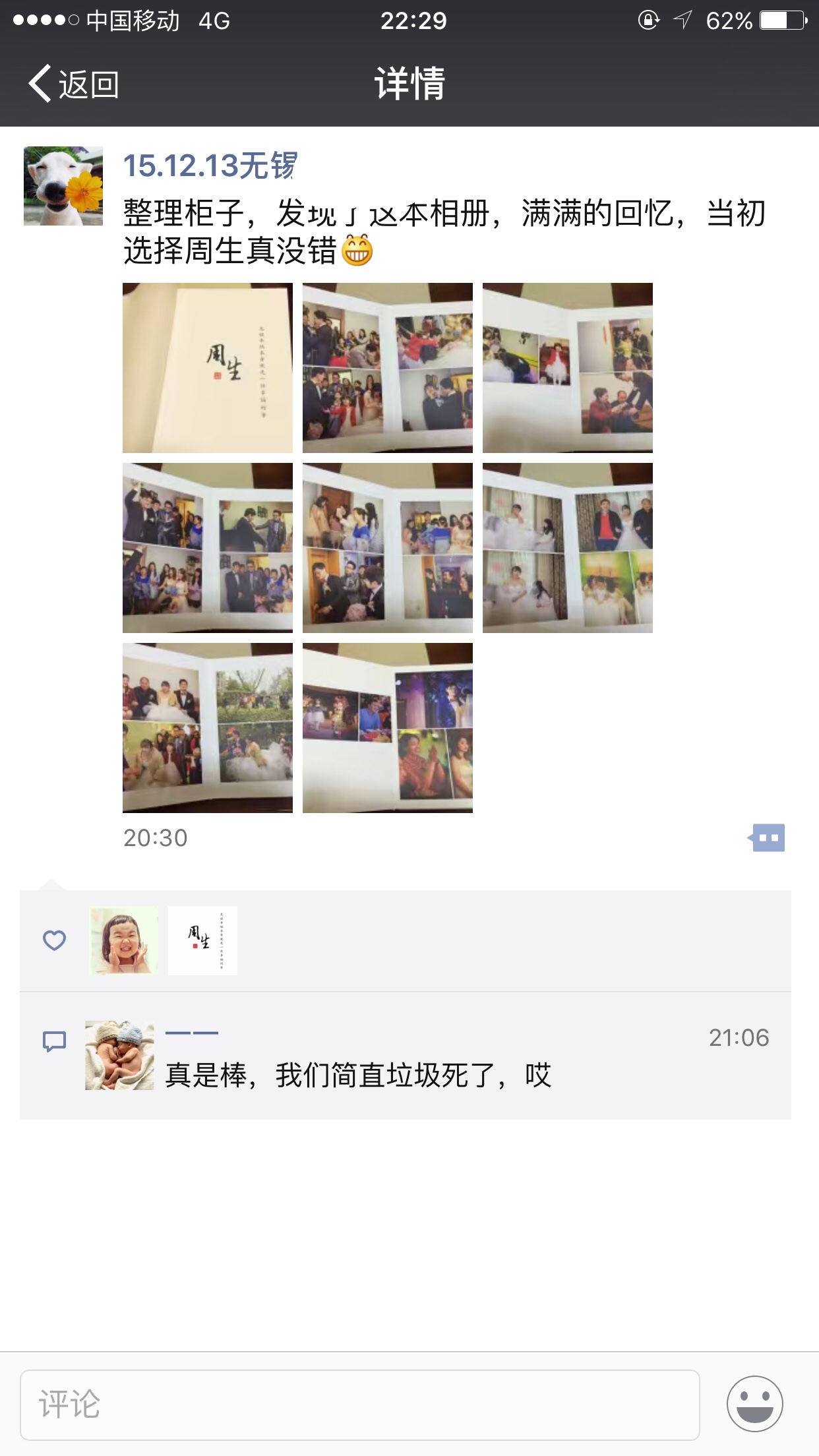Open the first photo in the second row
819x1456 pixels.
point(208,548)
